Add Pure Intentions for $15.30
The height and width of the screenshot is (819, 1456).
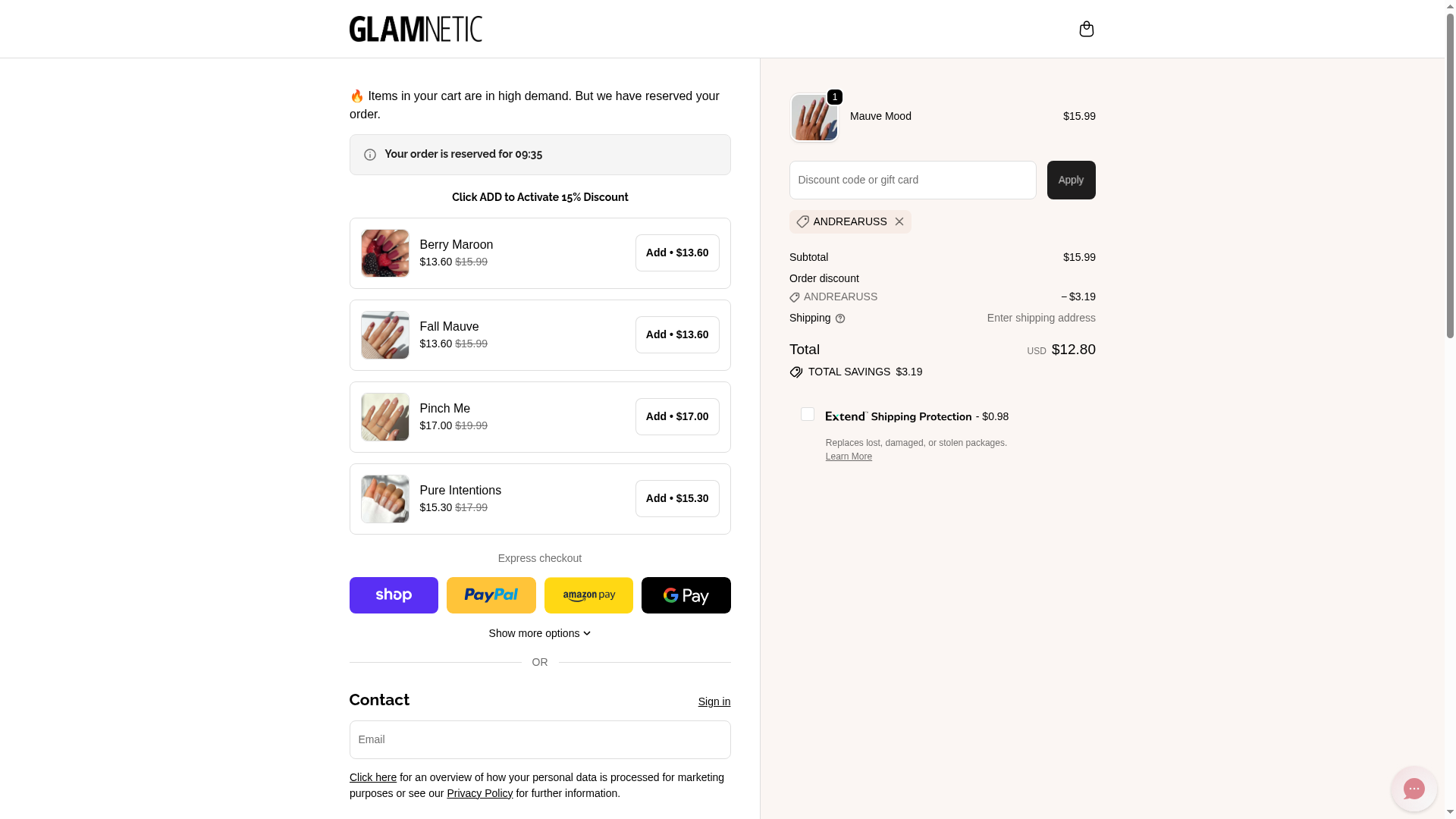pyautogui.click(x=676, y=498)
